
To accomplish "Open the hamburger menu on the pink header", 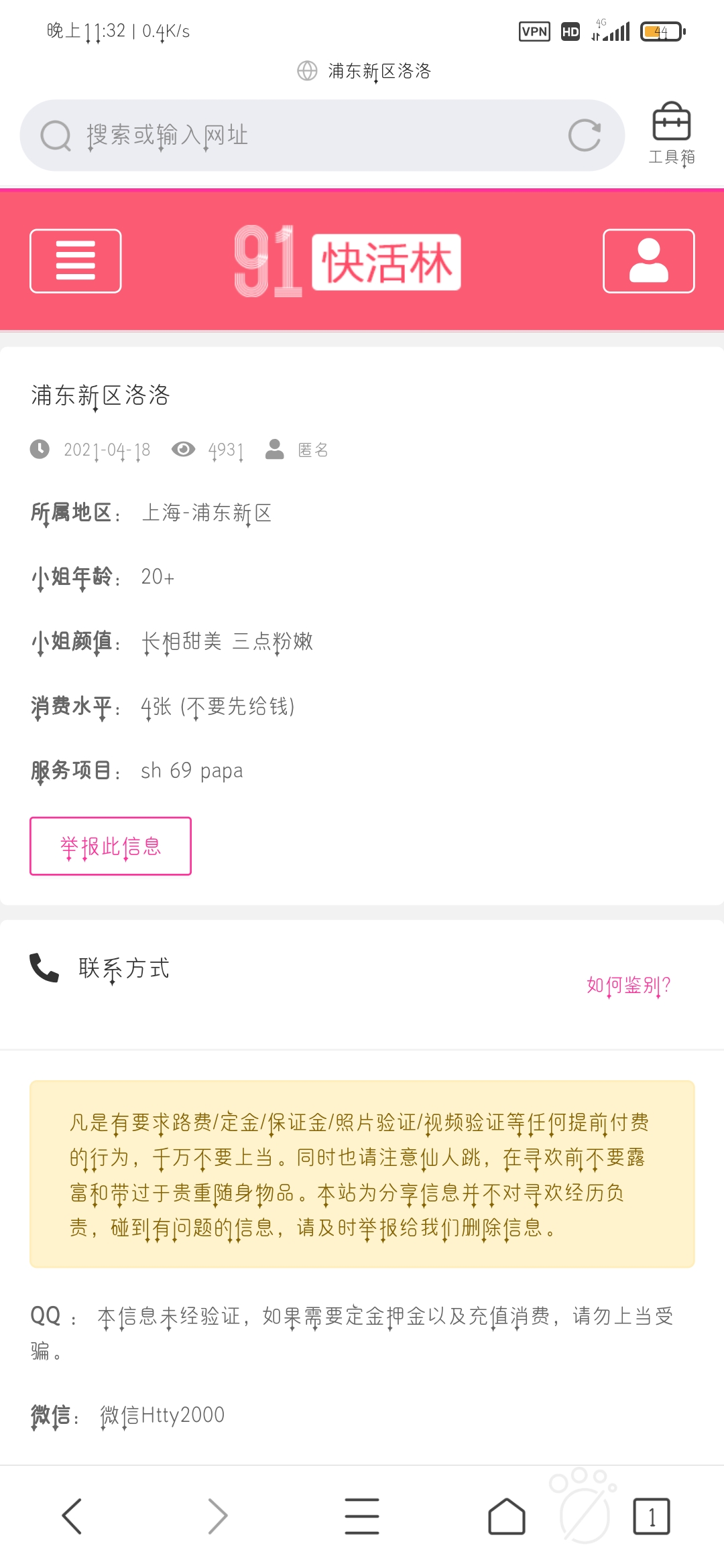I will click(x=75, y=261).
